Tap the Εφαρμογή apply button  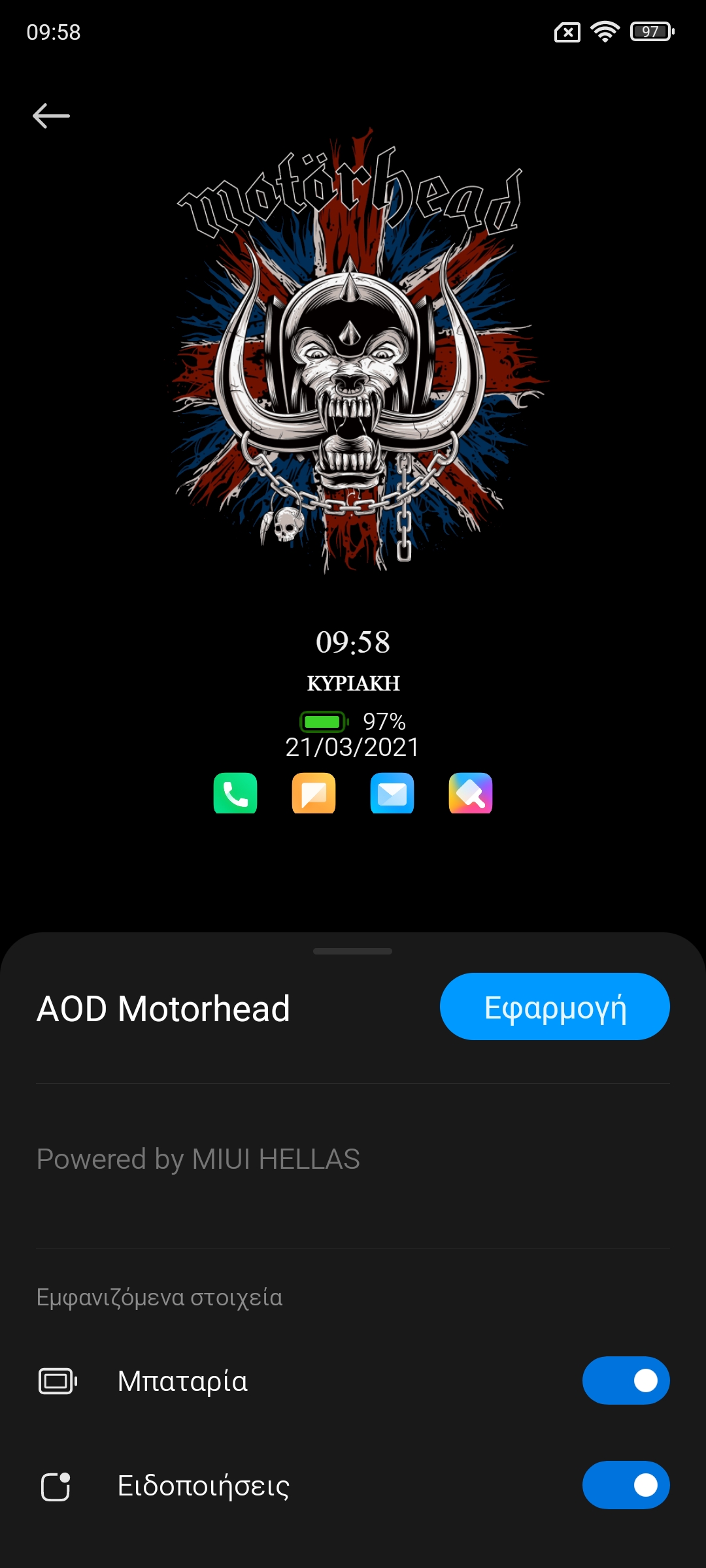click(x=554, y=1007)
